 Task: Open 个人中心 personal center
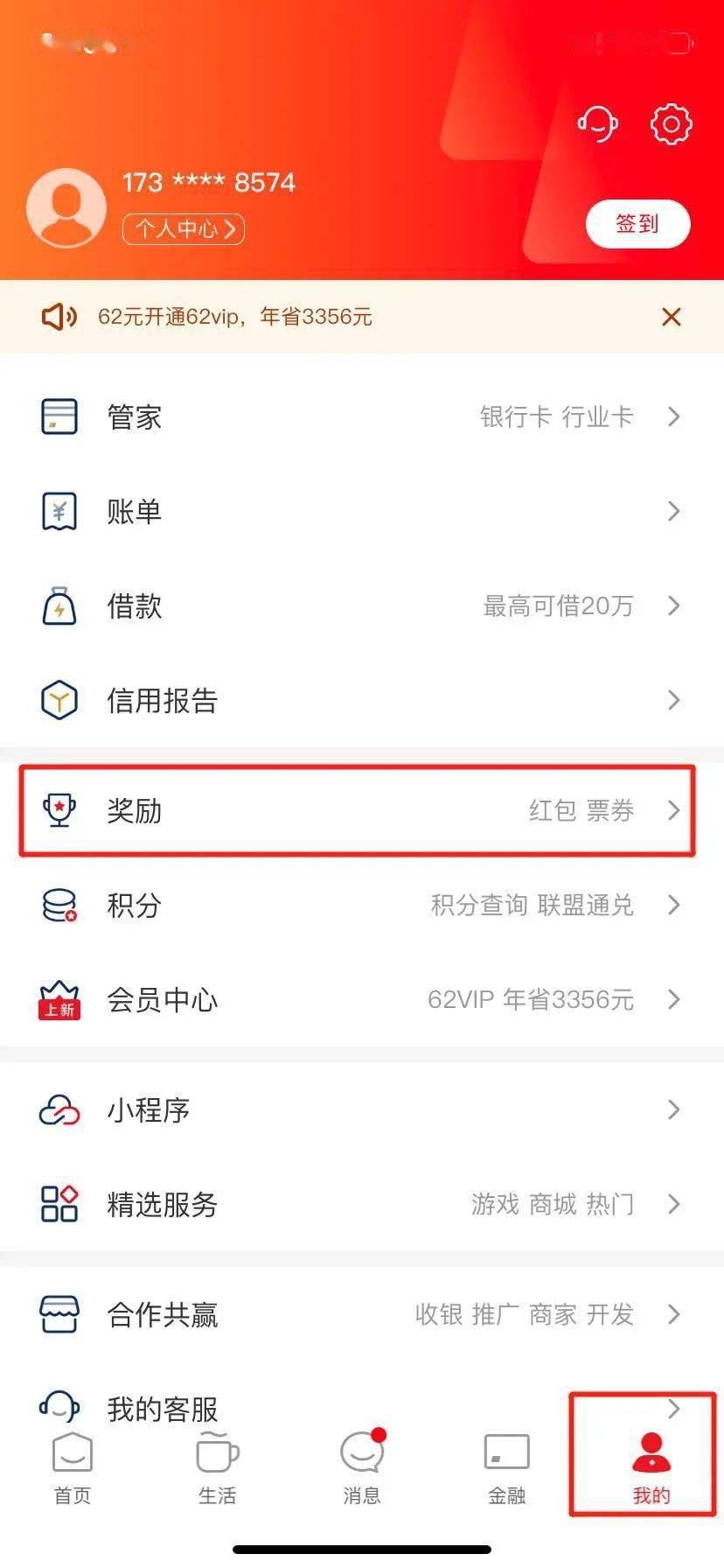click(x=184, y=229)
